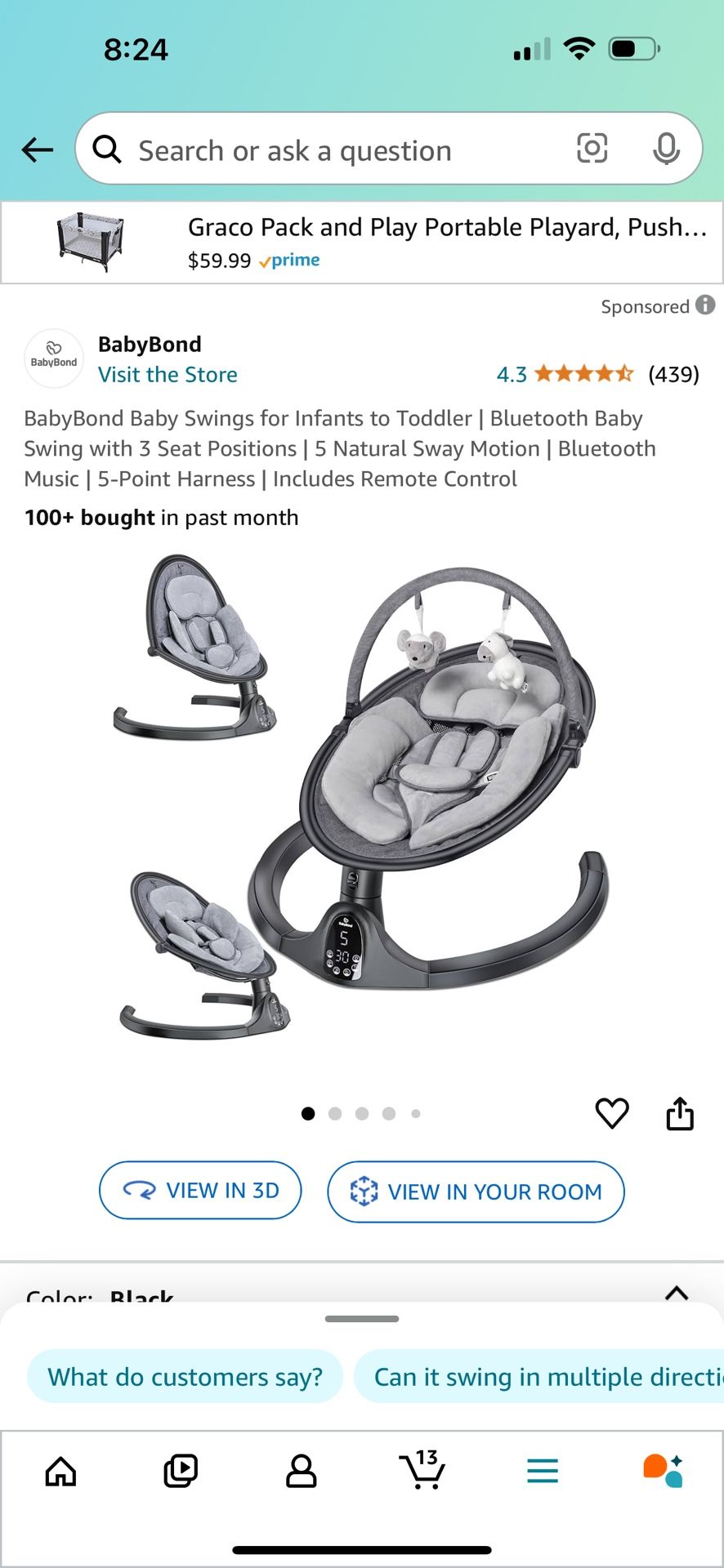
Task: Share this product
Action: tap(680, 1113)
